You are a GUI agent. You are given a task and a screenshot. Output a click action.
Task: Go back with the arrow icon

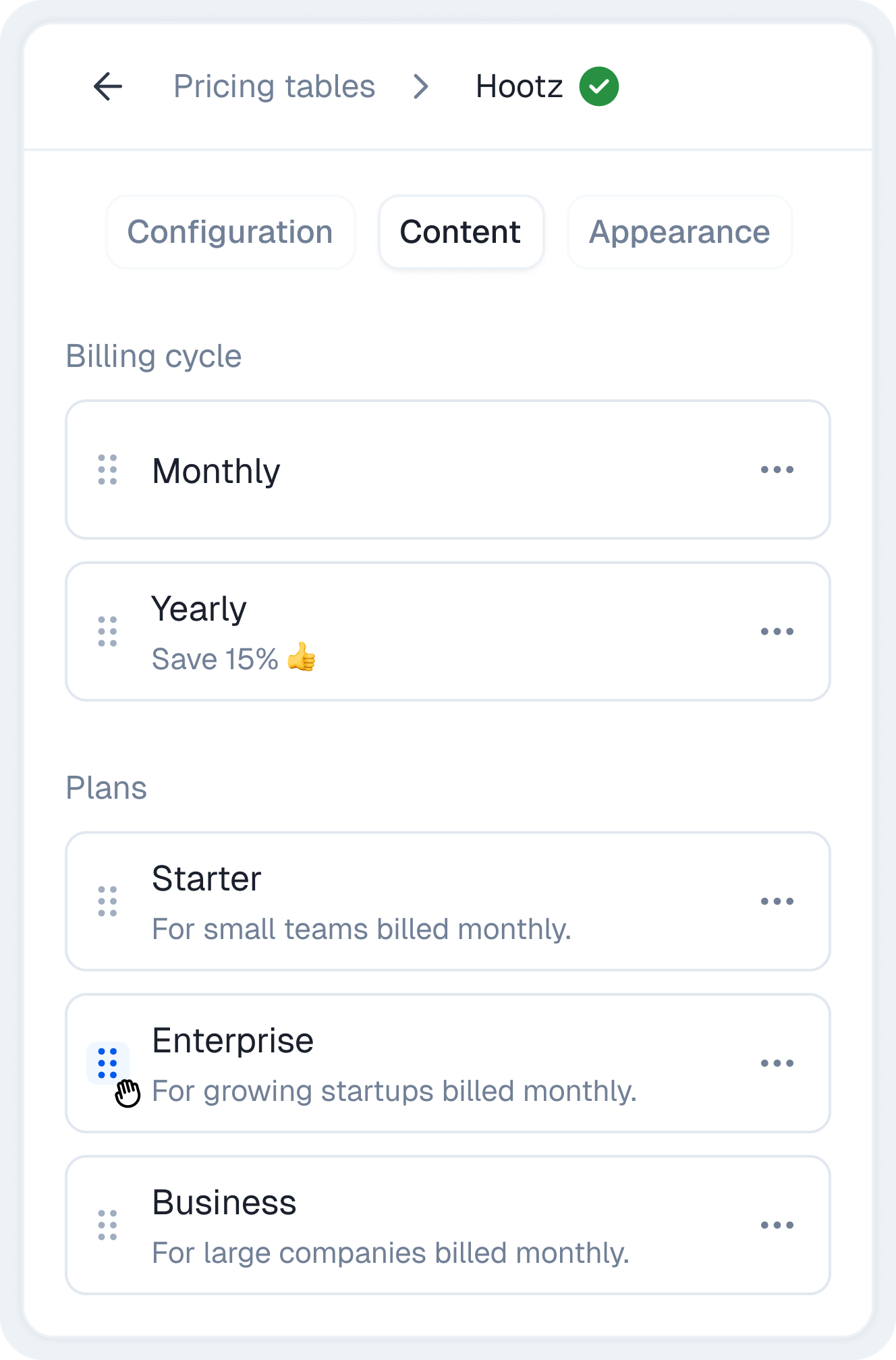[108, 86]
